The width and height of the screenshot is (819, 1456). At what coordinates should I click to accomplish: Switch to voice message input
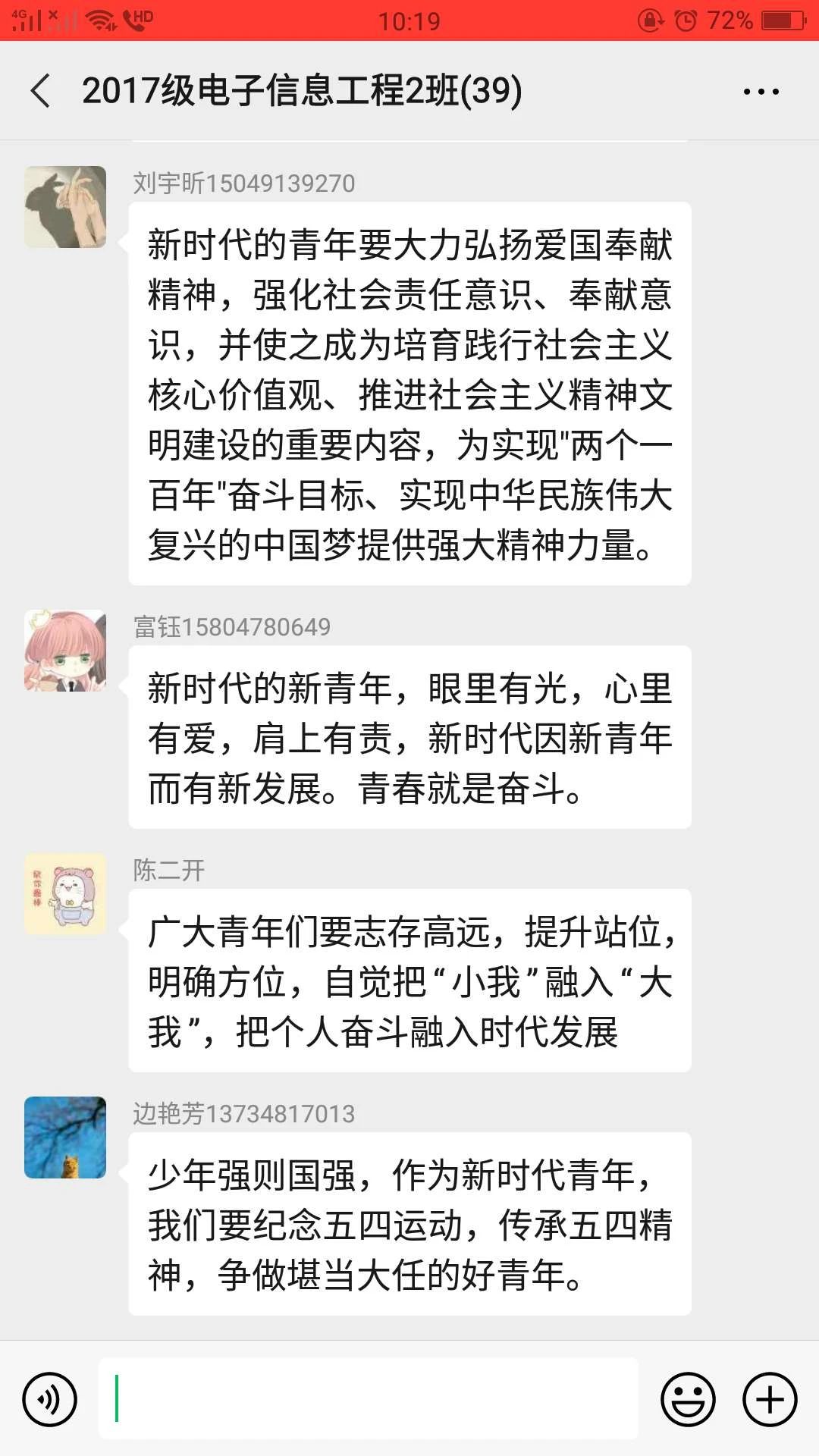[x=50, y=1399]
